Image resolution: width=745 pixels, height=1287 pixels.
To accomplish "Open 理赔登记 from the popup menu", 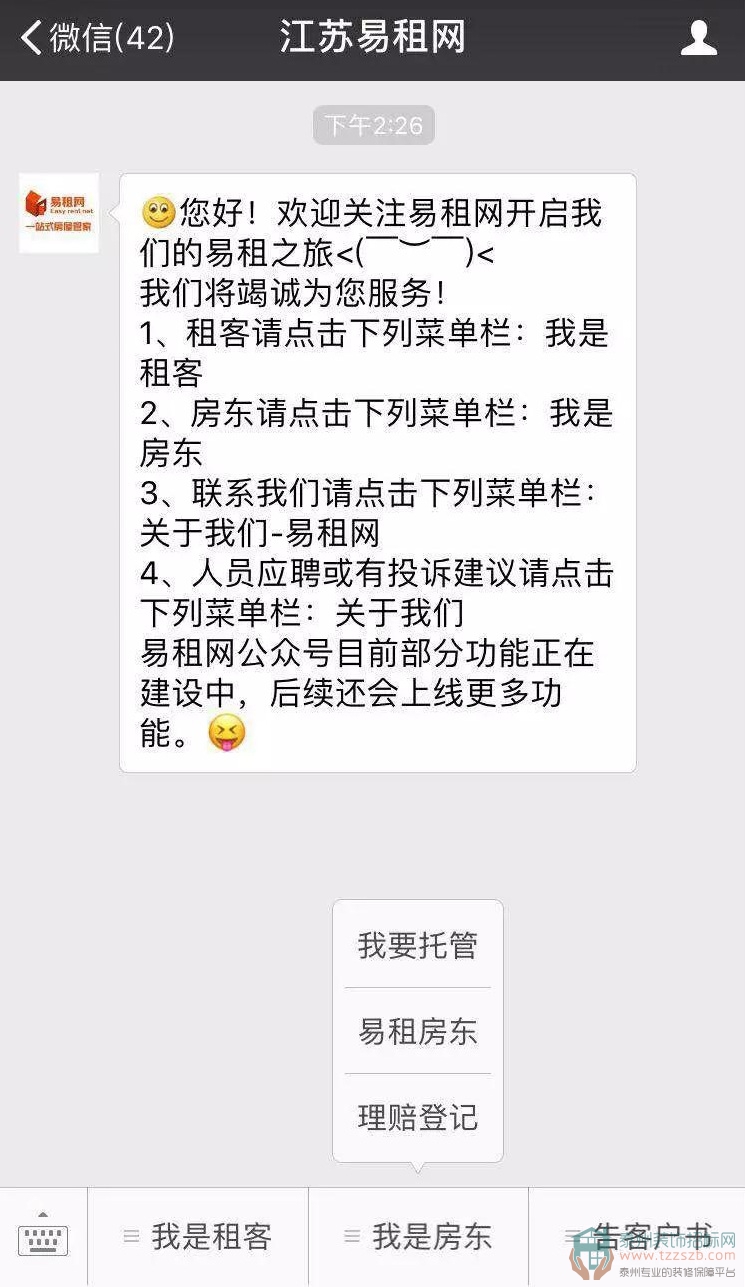I will (418, 1117).
